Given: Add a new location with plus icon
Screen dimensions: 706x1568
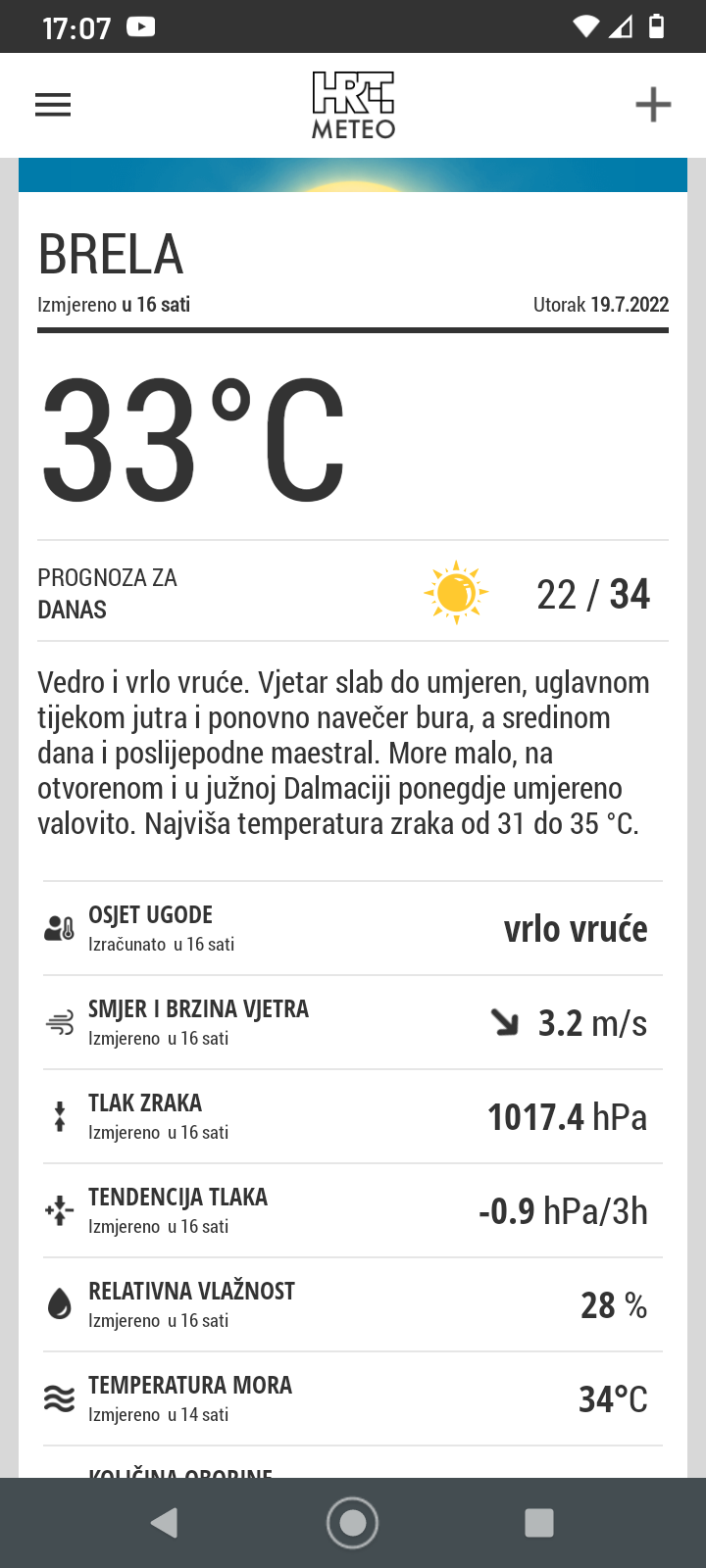Looking at the screenshot, I should point(653,105).
